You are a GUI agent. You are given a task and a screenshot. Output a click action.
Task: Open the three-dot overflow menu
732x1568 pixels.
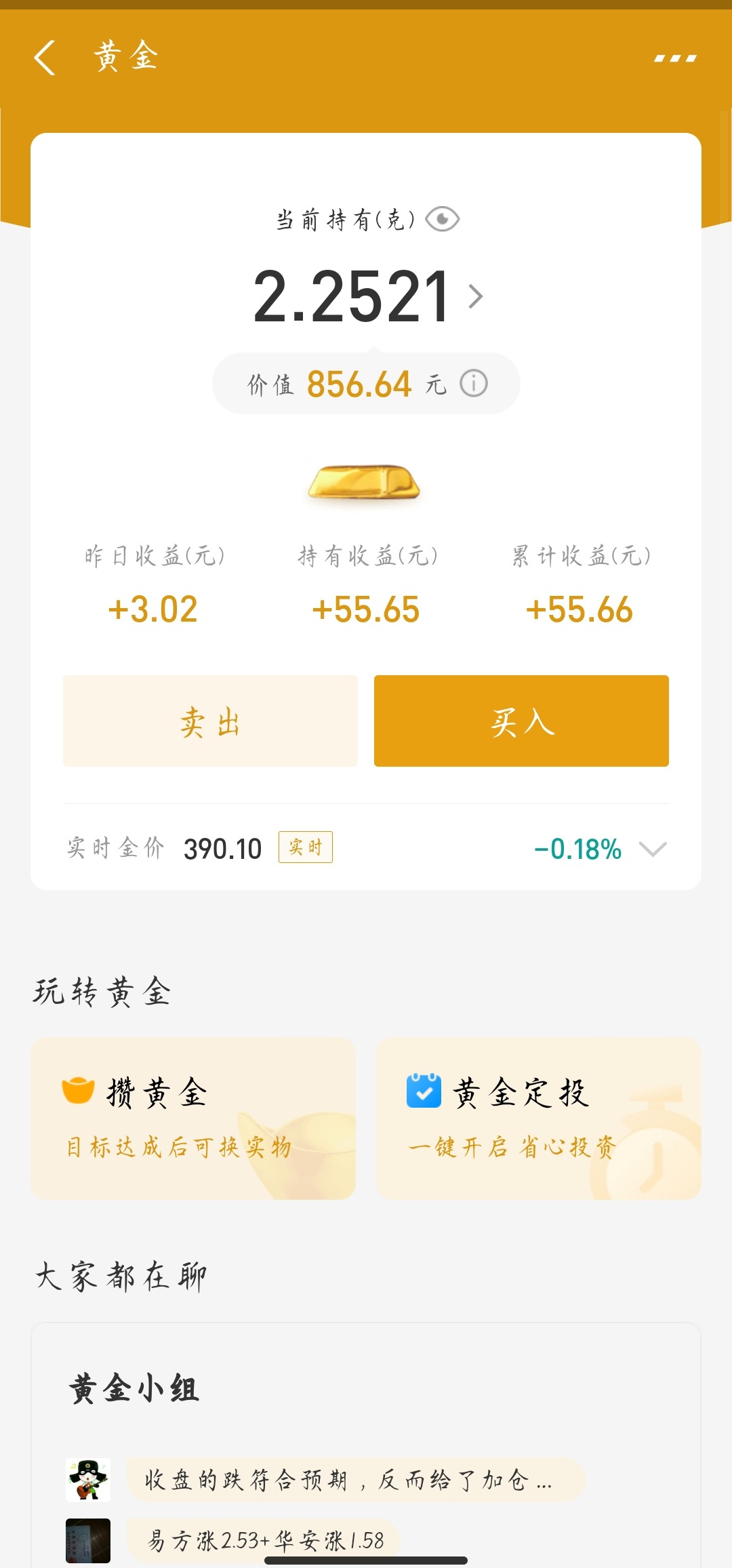[675, 58]
